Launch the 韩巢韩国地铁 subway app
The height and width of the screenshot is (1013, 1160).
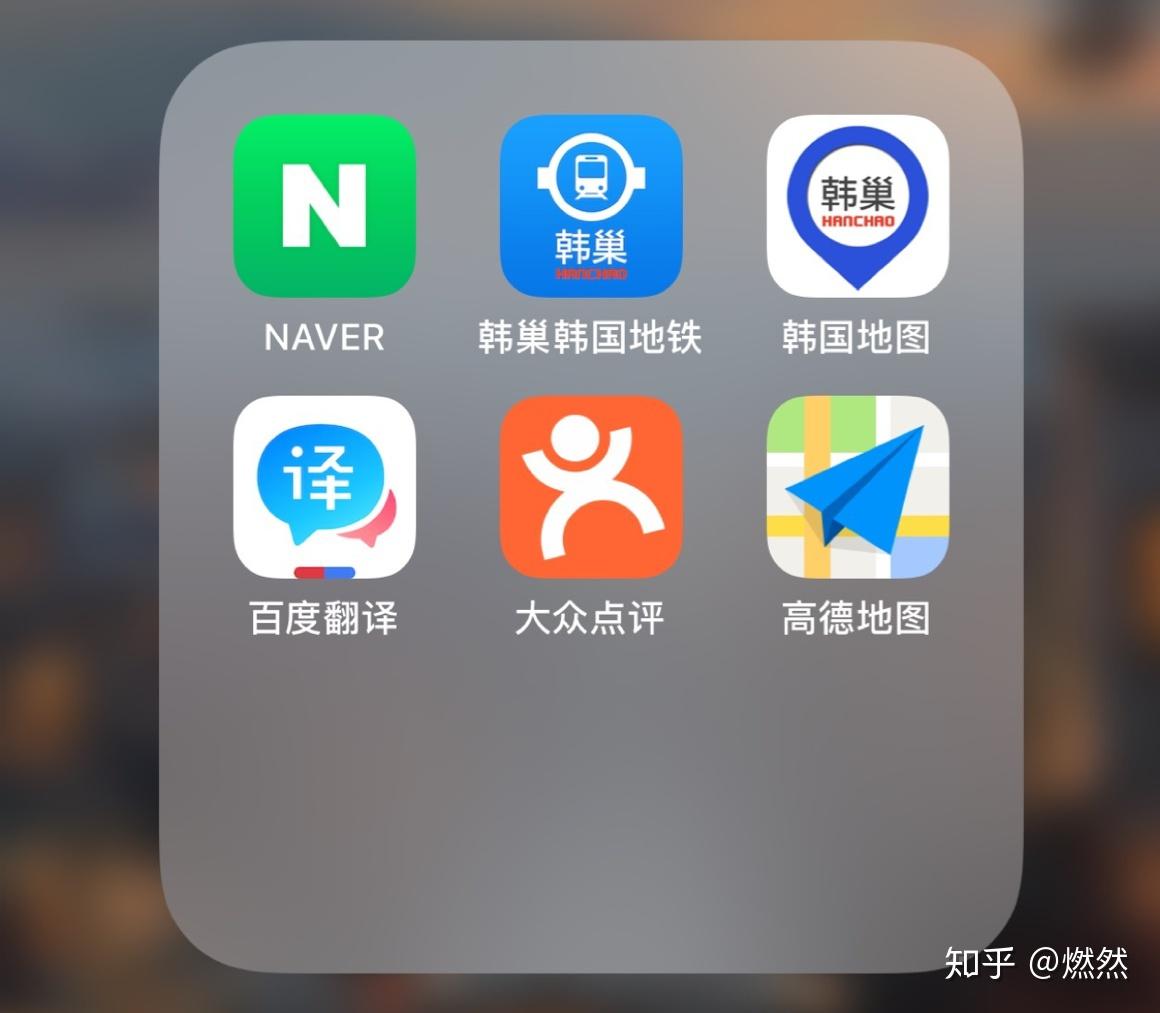click(591, 206)
